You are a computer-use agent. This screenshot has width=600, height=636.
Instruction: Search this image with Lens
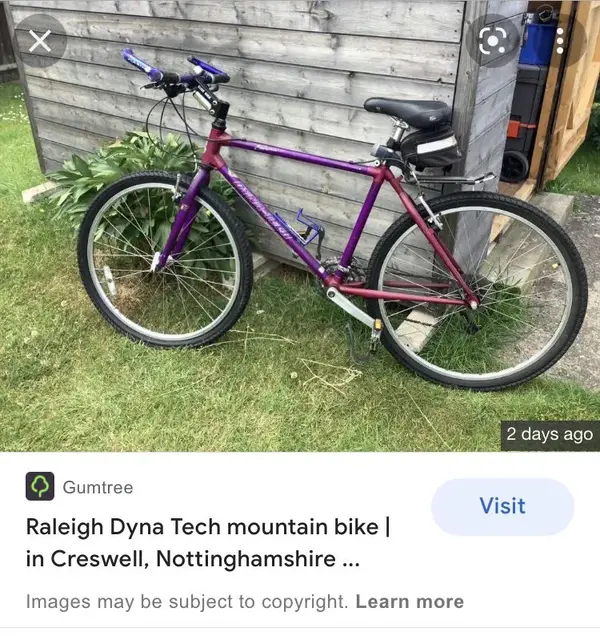click(x=494, y=41)
